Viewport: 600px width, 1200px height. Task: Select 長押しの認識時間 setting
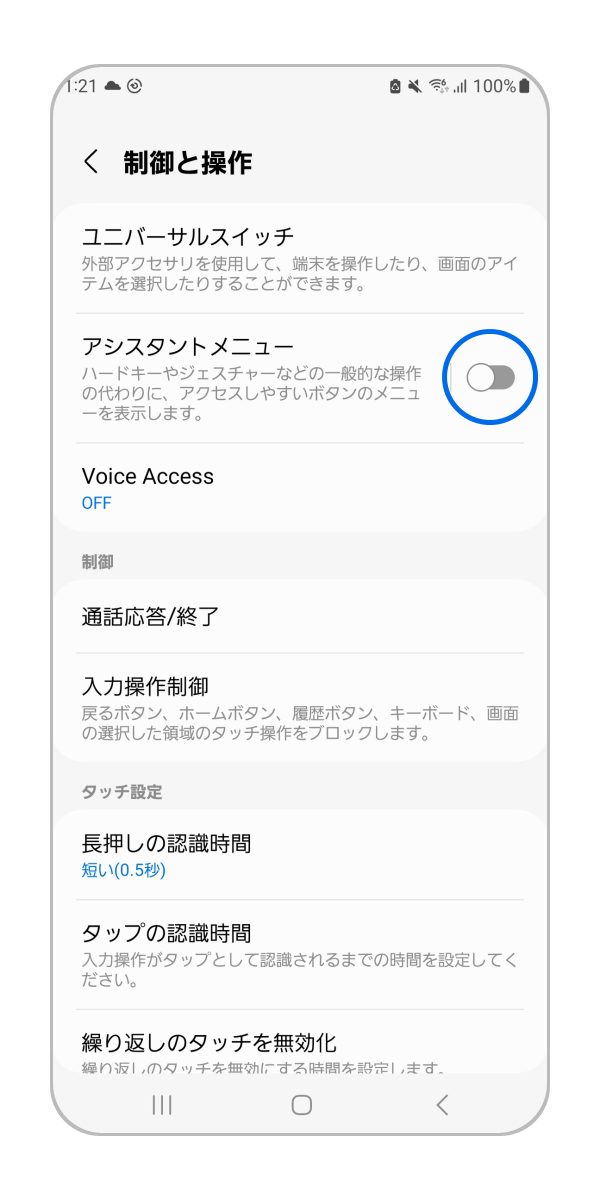(300, 855)
